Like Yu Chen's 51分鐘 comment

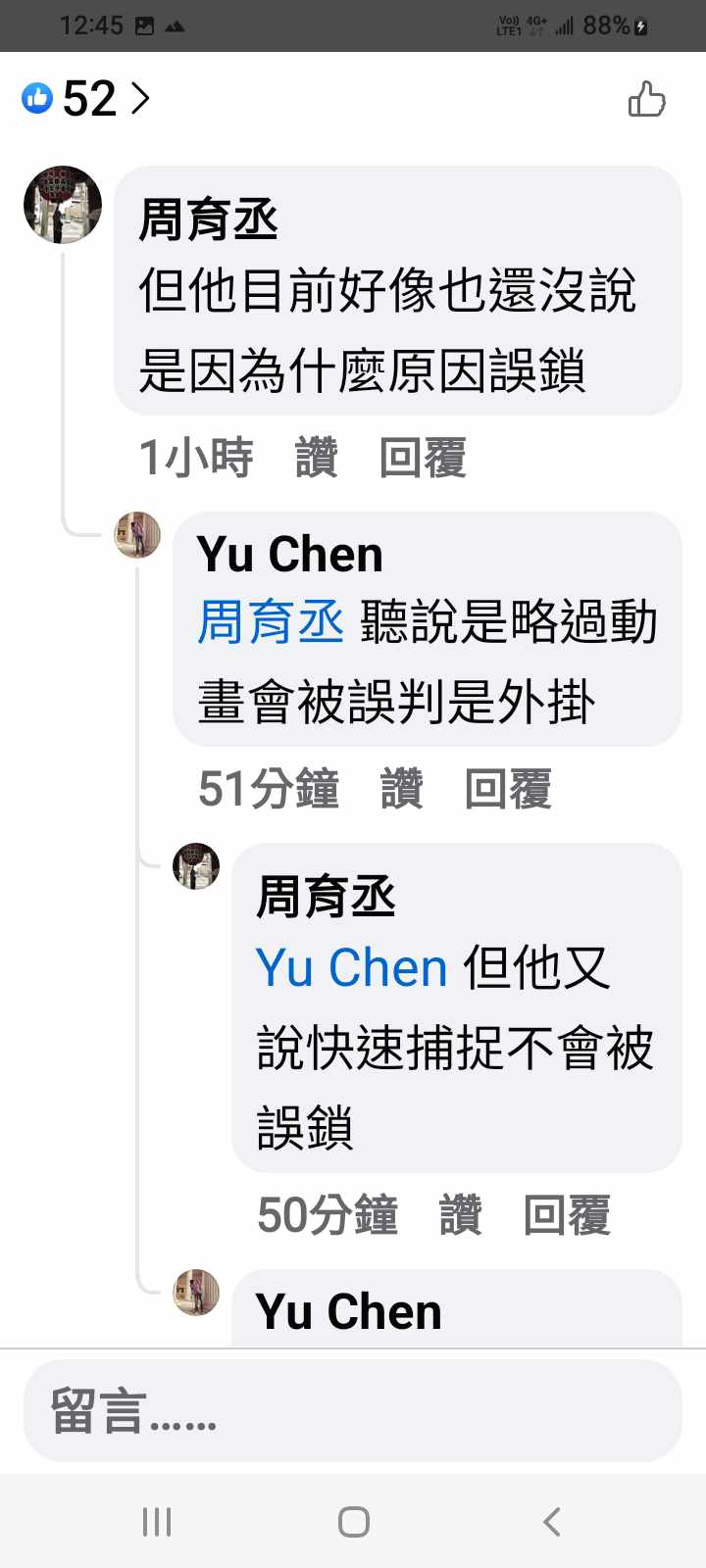click(401, 789)
